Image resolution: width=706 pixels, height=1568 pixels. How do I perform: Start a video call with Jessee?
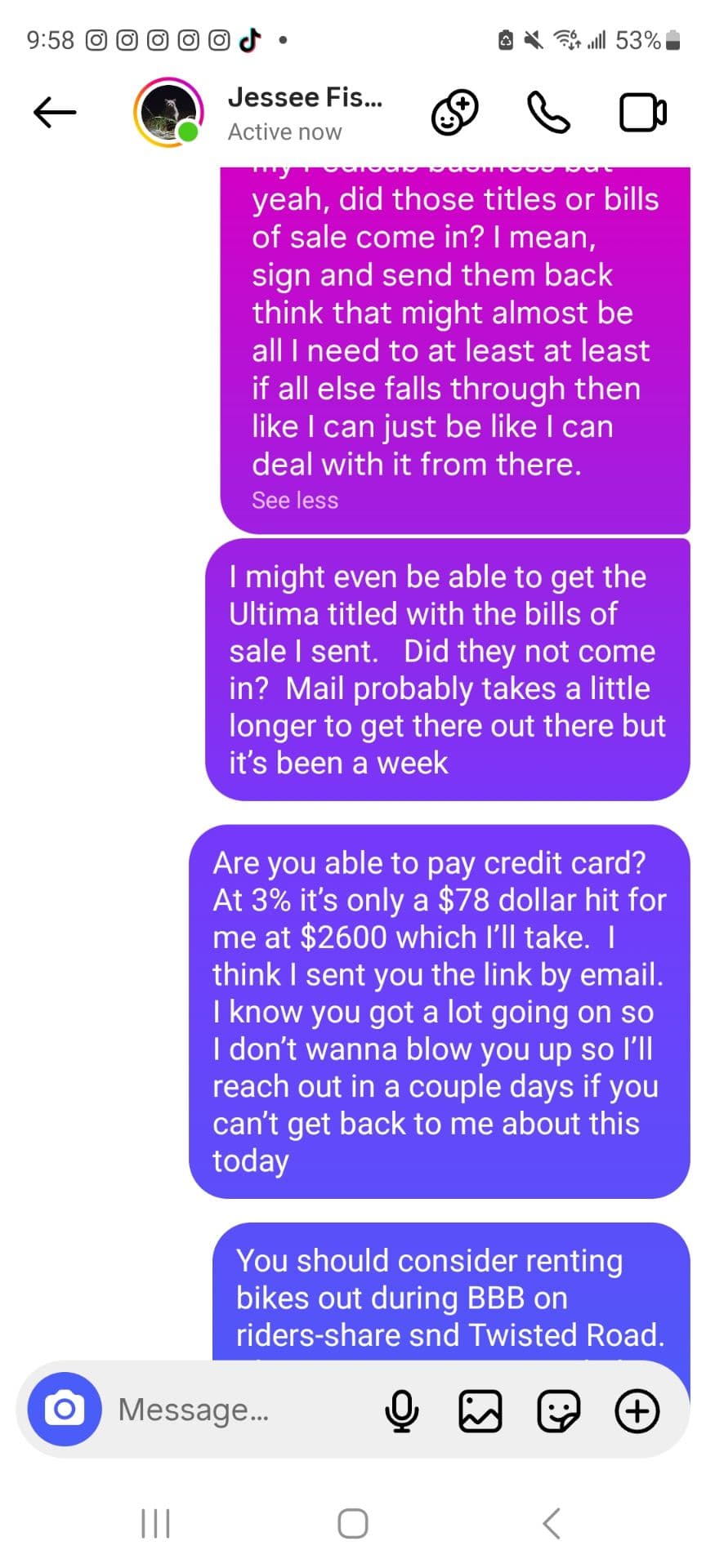643,113
